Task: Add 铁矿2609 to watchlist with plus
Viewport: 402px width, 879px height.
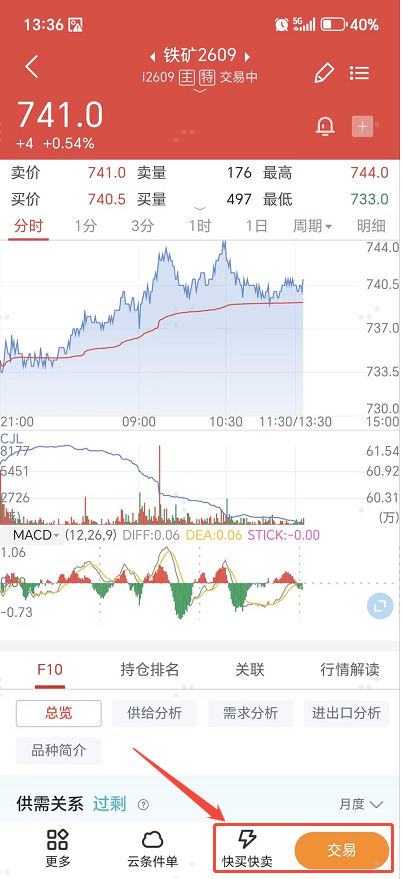Action: pos(362,127)
